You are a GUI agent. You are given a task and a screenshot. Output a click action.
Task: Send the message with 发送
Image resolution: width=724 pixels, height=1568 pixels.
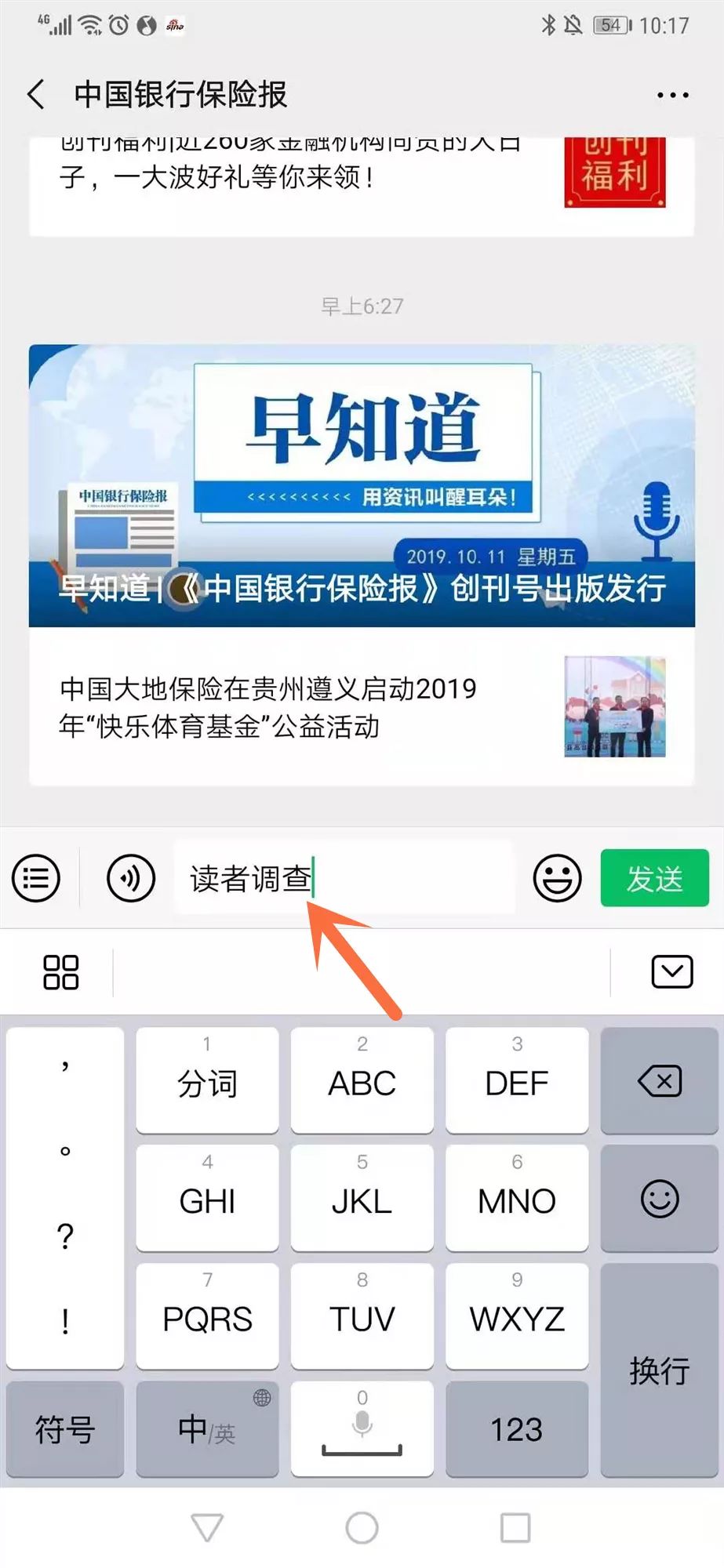[654, 878]
